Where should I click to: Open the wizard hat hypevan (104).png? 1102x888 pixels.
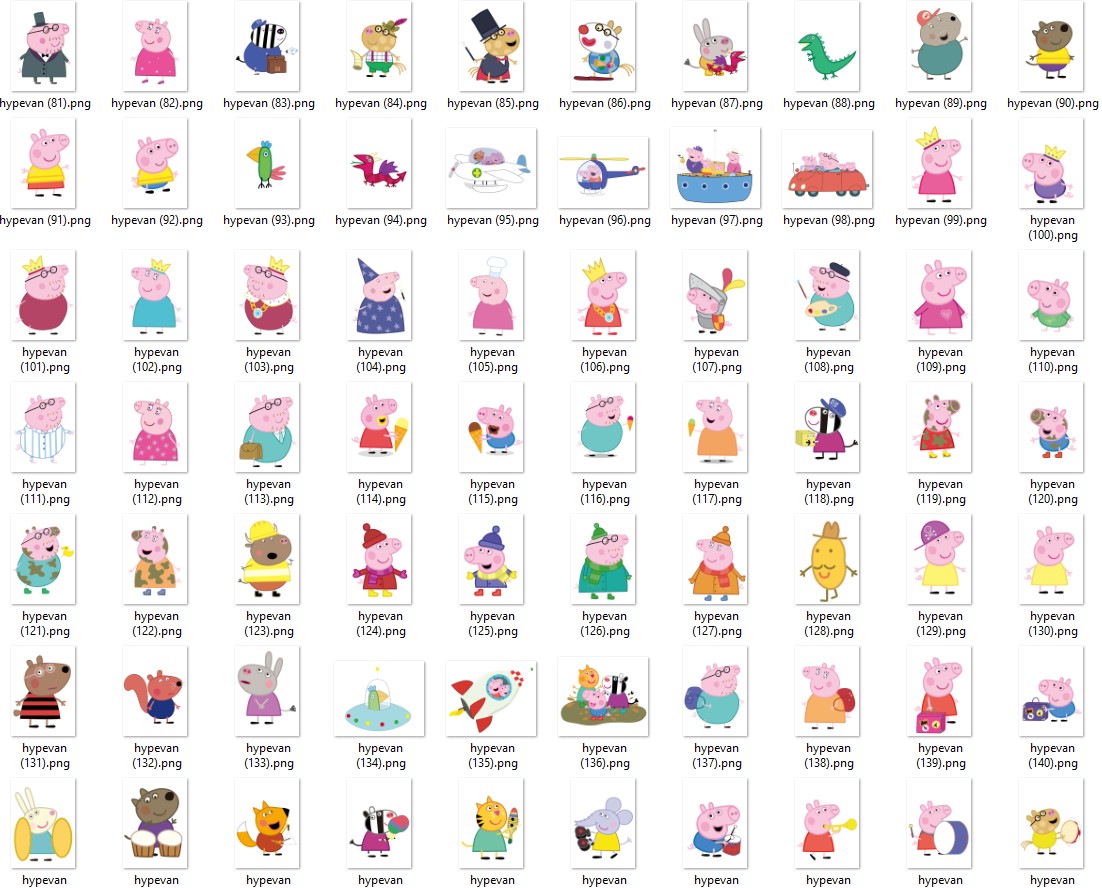(380, 294)
